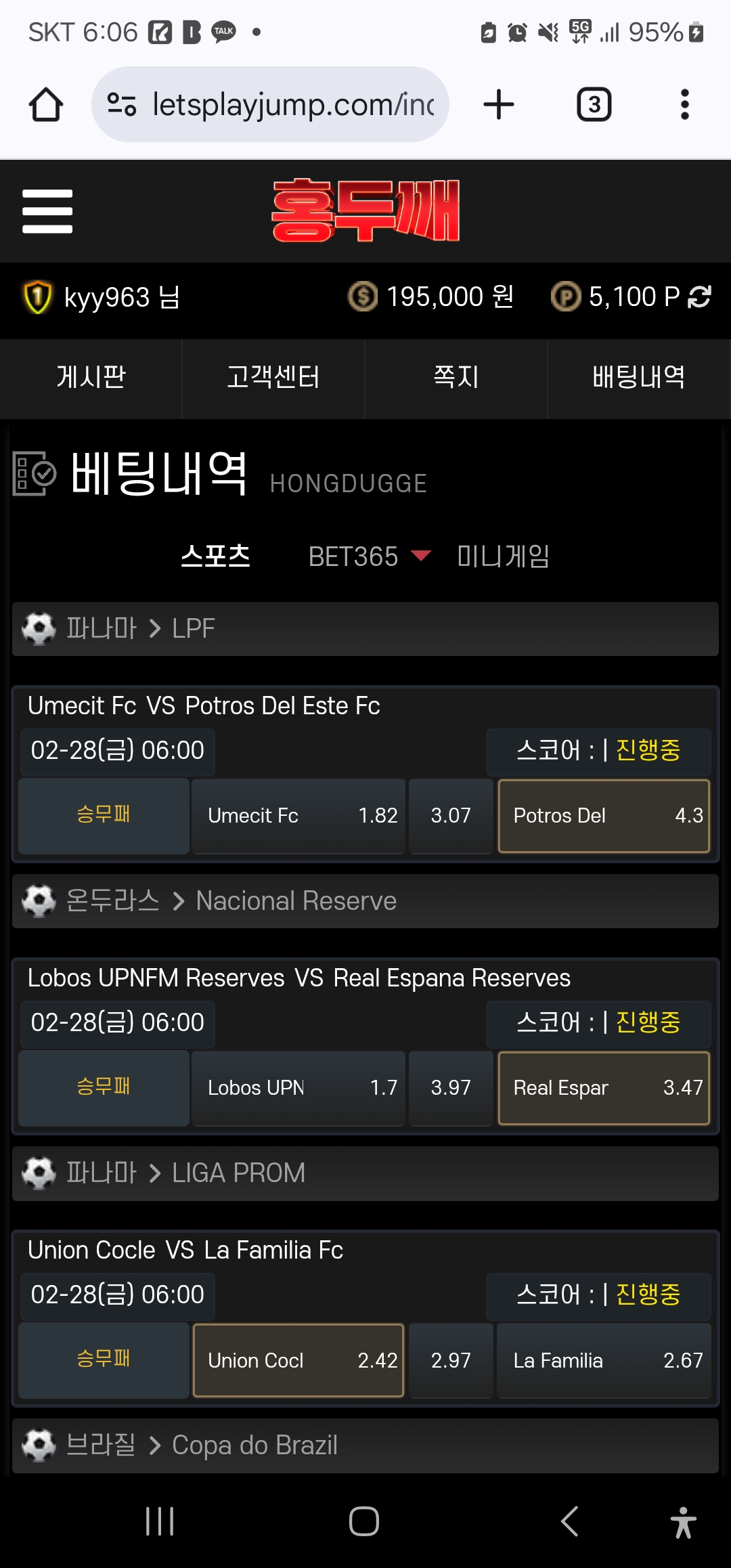Refresh the points balance
Screen dimensions: 731x1568
(x=699, y=297)
